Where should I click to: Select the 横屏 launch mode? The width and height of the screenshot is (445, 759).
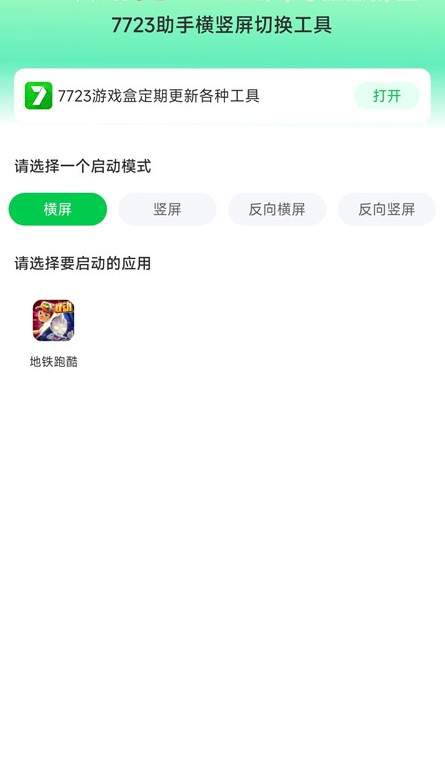[x=58, y=209]
